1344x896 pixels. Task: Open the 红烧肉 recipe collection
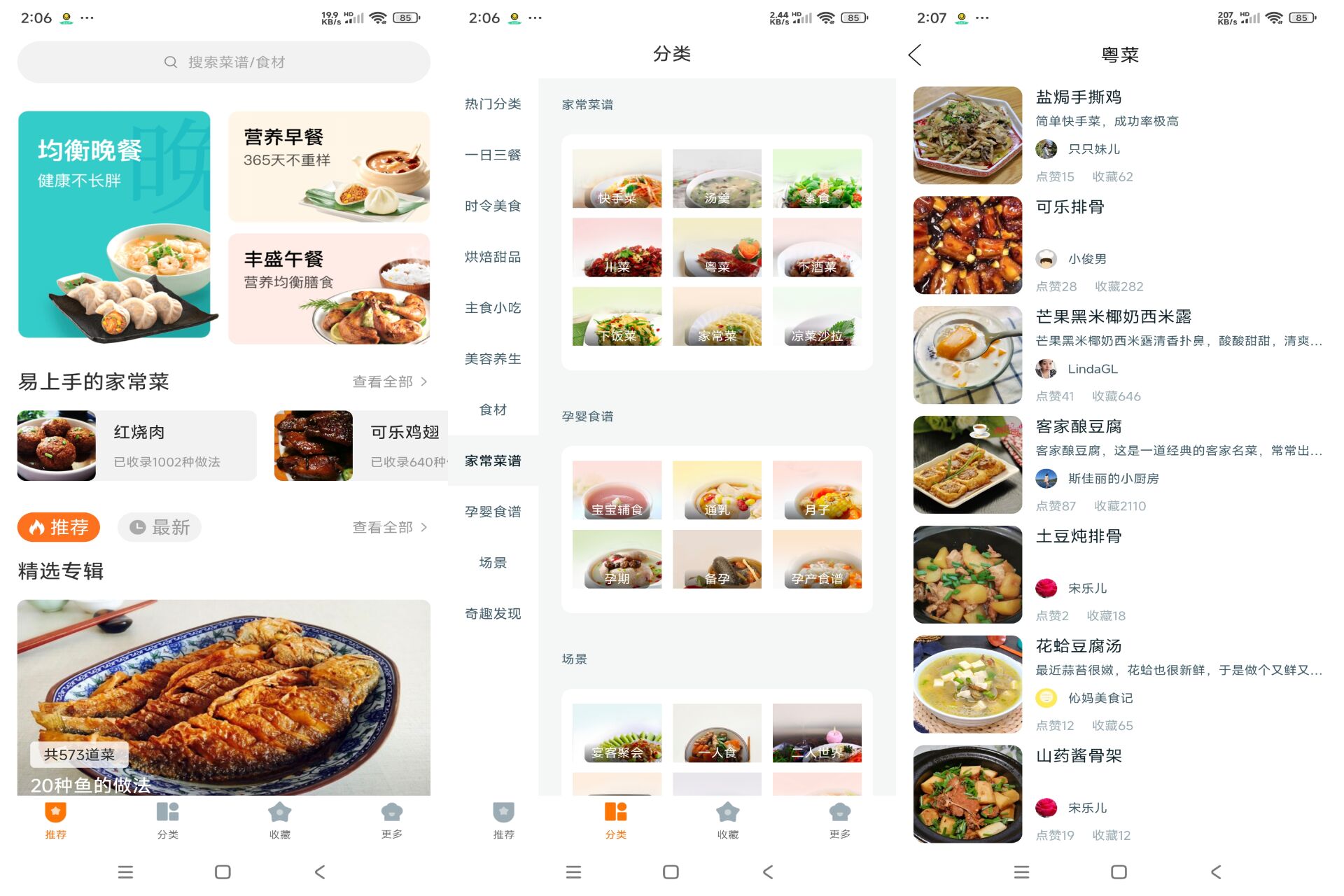coord(137,445)
